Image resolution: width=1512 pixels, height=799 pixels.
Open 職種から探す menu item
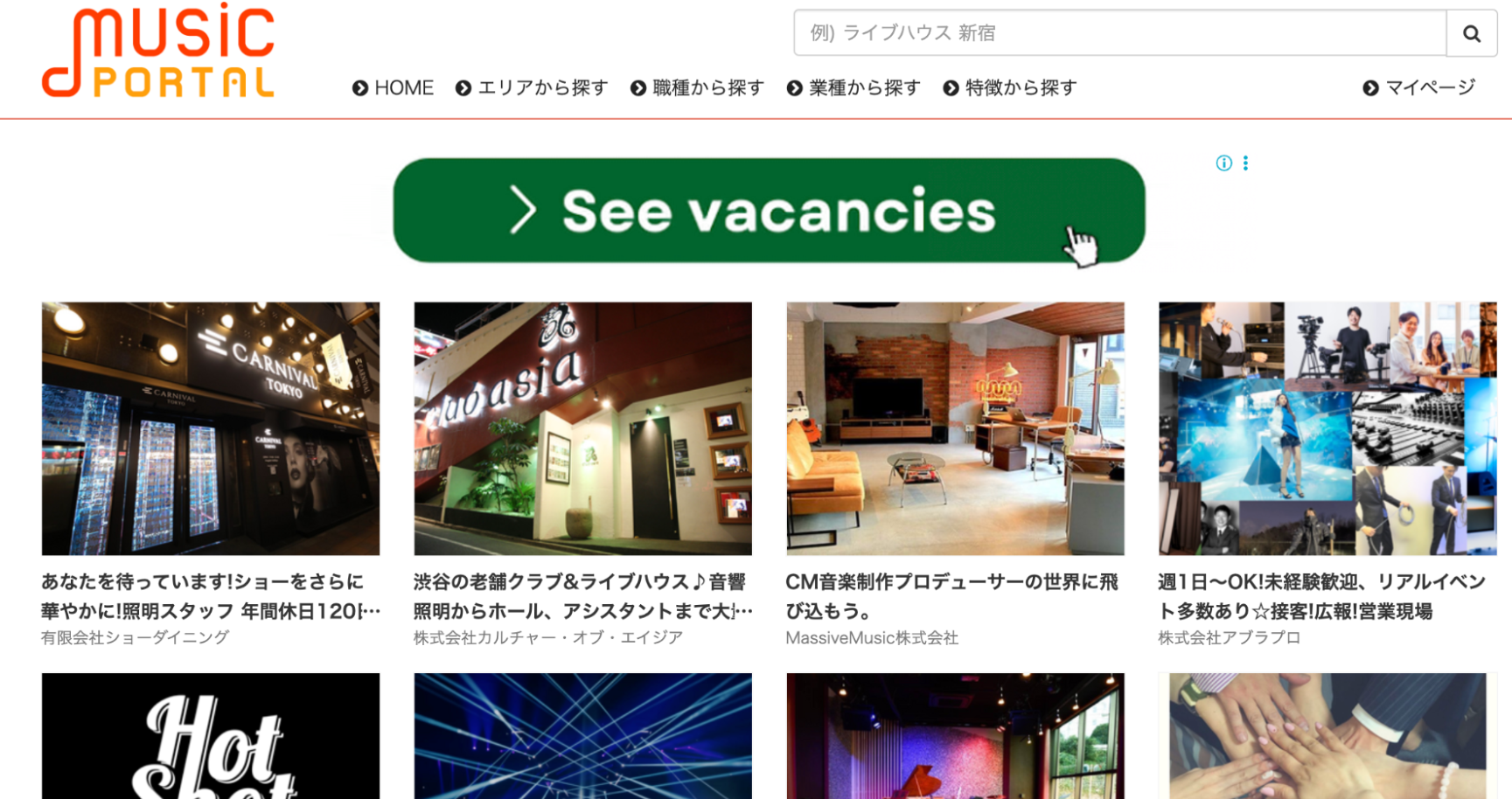698,88
